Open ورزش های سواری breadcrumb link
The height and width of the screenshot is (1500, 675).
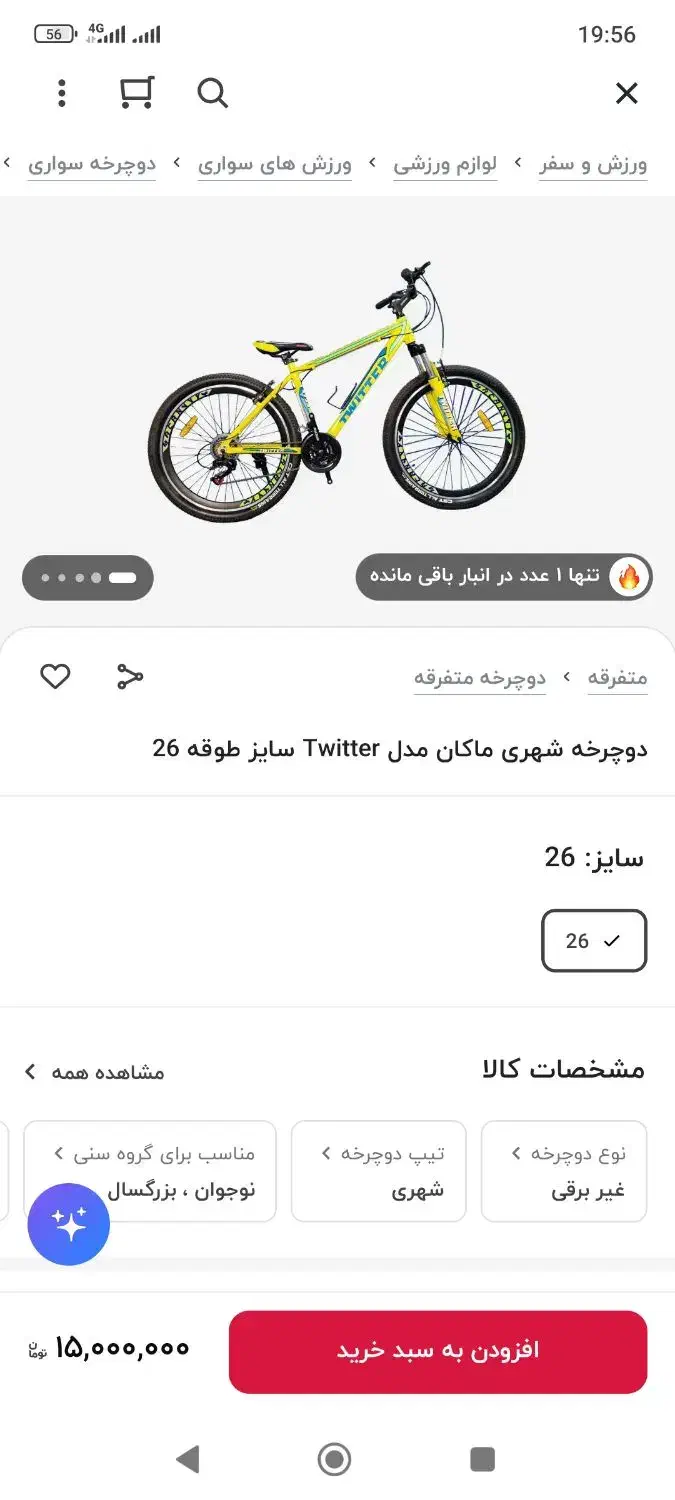[x=275, y=165]
